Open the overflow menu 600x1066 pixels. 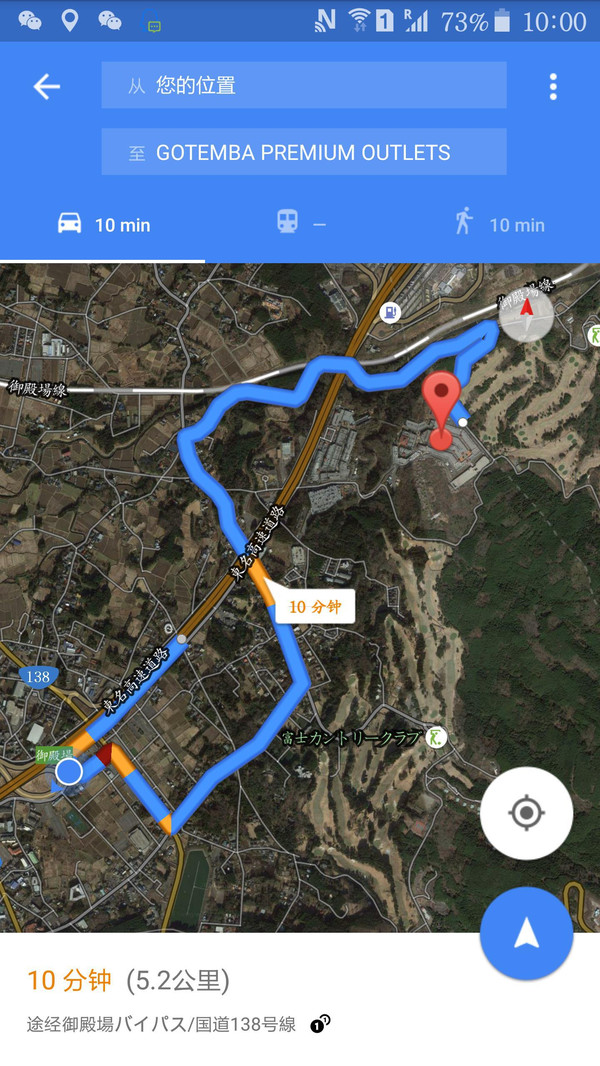(x=553, y=87)
